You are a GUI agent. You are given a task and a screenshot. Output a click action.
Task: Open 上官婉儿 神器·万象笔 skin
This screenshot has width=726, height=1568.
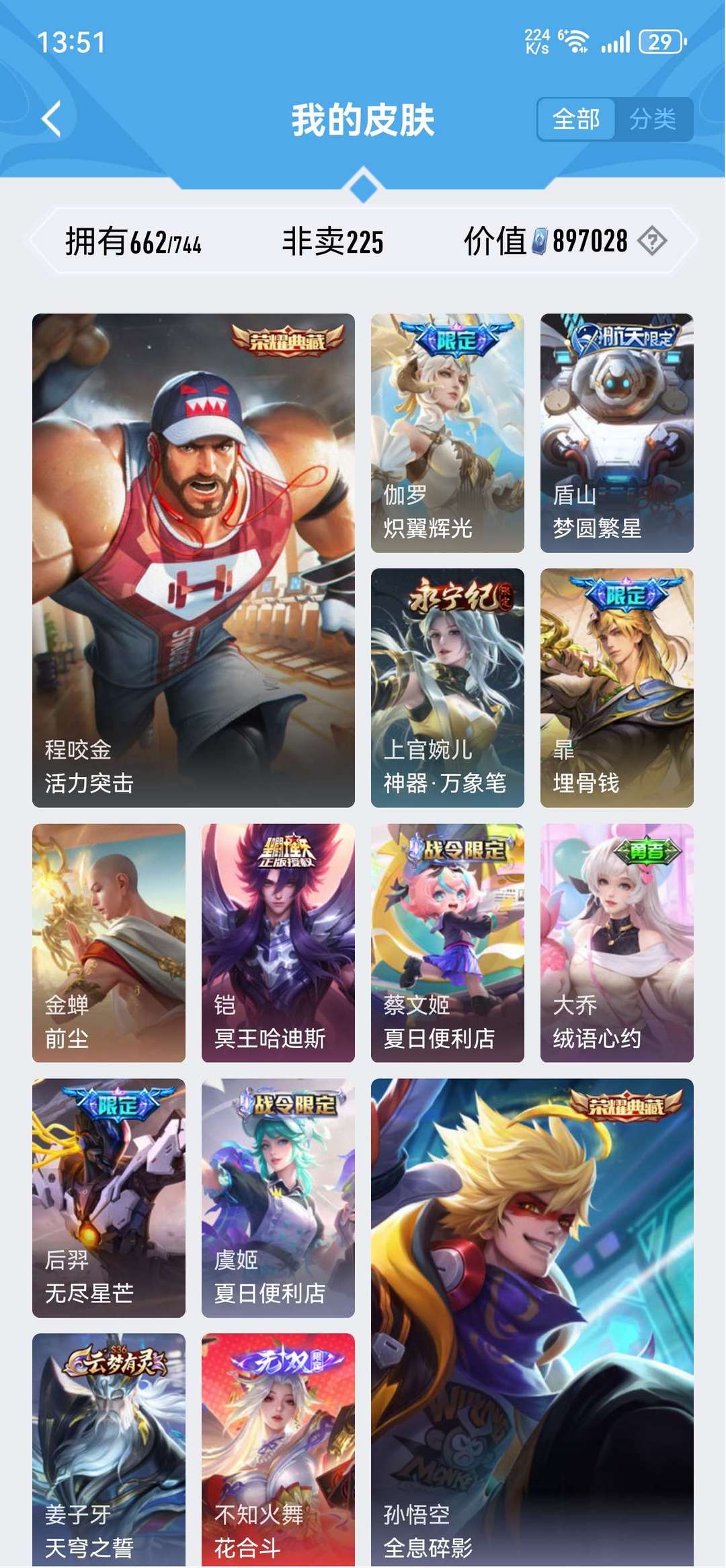pyautogui.click(x=447, y=687)
